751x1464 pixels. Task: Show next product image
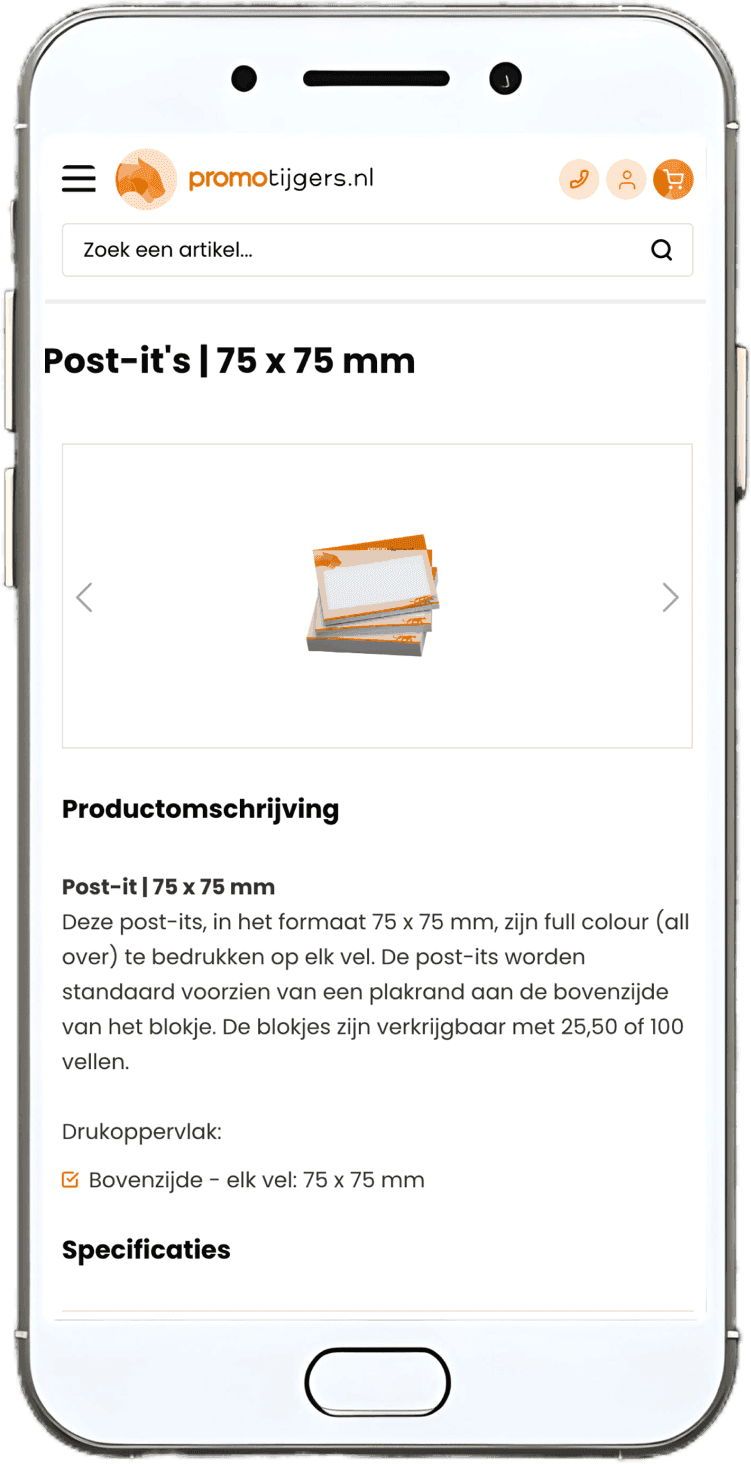tap(670, 597)
